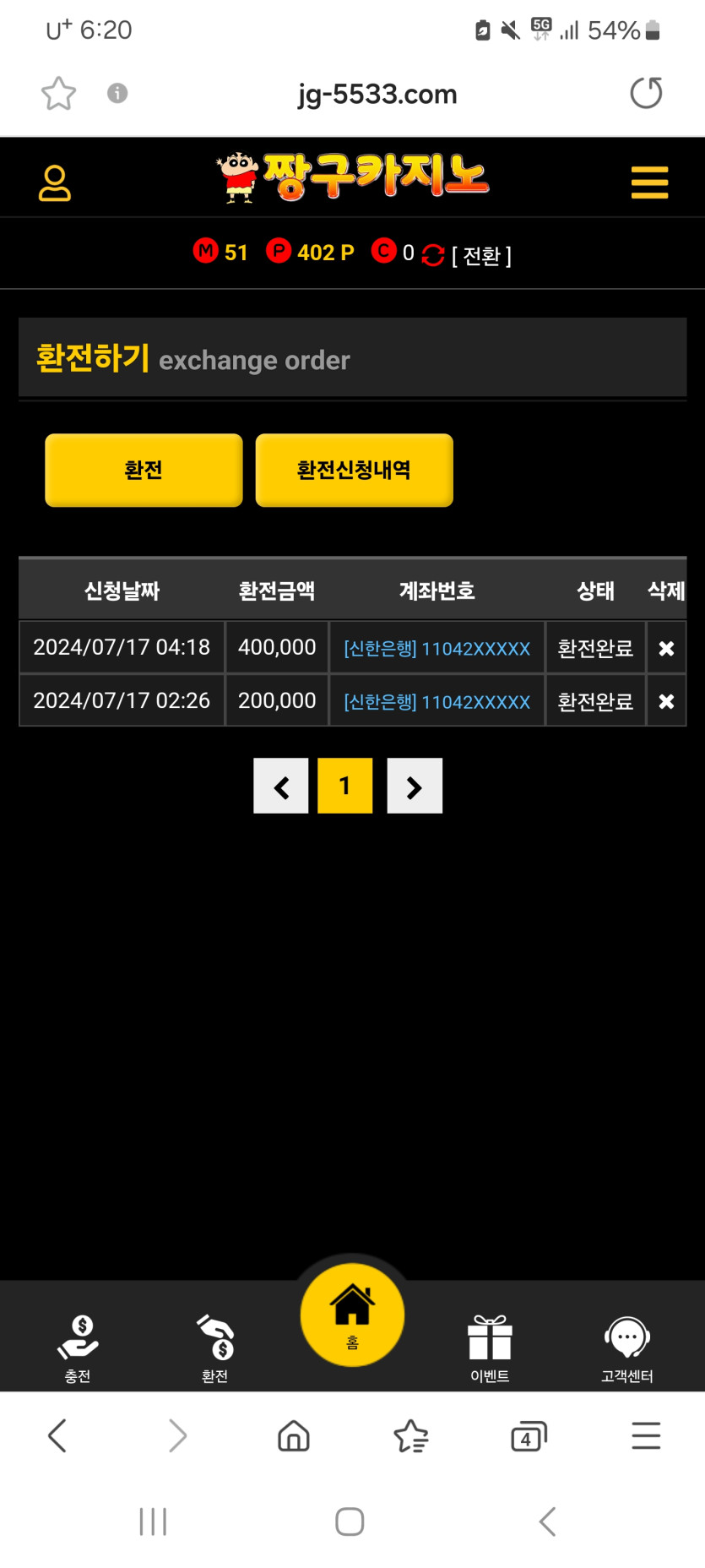Go back using browser back arrow
Image resolution: width=705 pixels, height=1568 pixels.
click(57, 1436)
